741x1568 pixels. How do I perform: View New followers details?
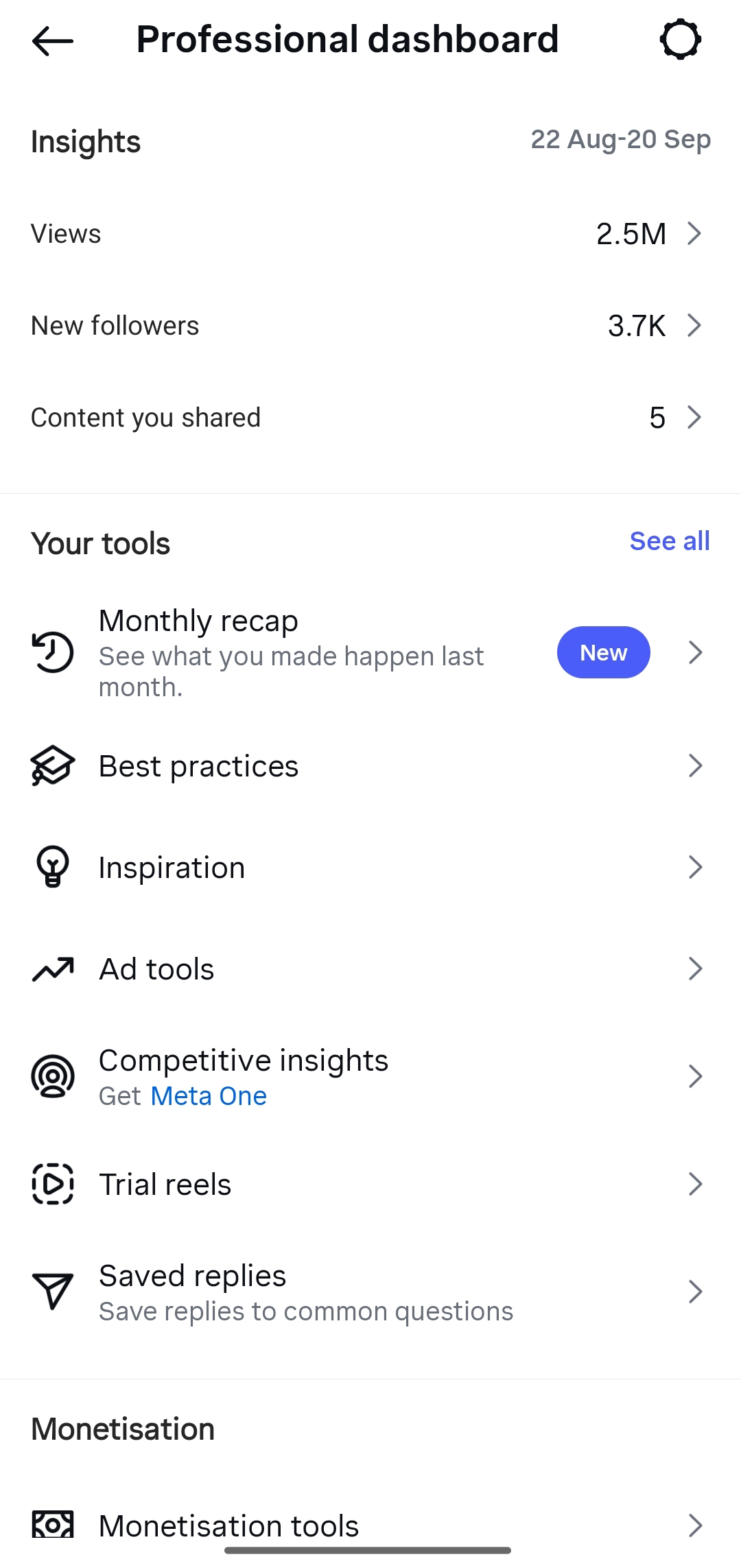(370, 326)
